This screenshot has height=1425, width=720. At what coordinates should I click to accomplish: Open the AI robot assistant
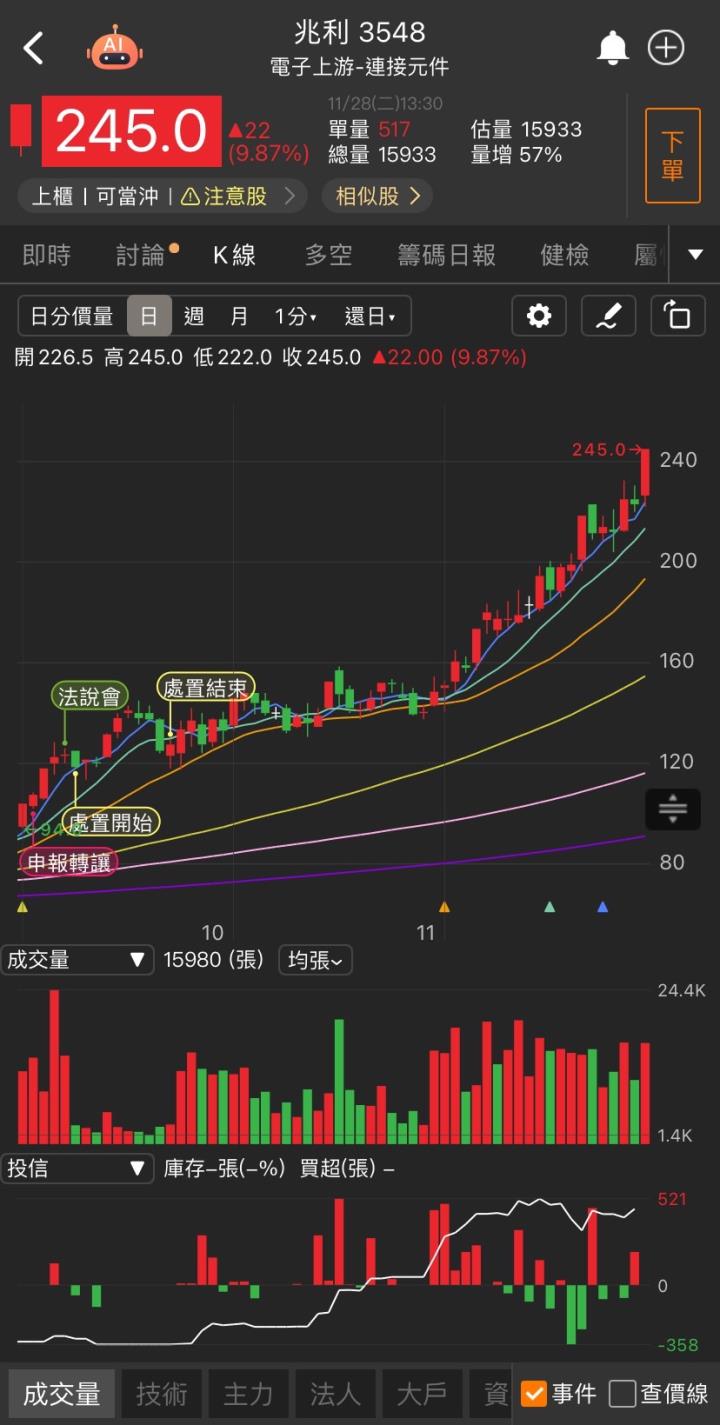click(116, 47)
